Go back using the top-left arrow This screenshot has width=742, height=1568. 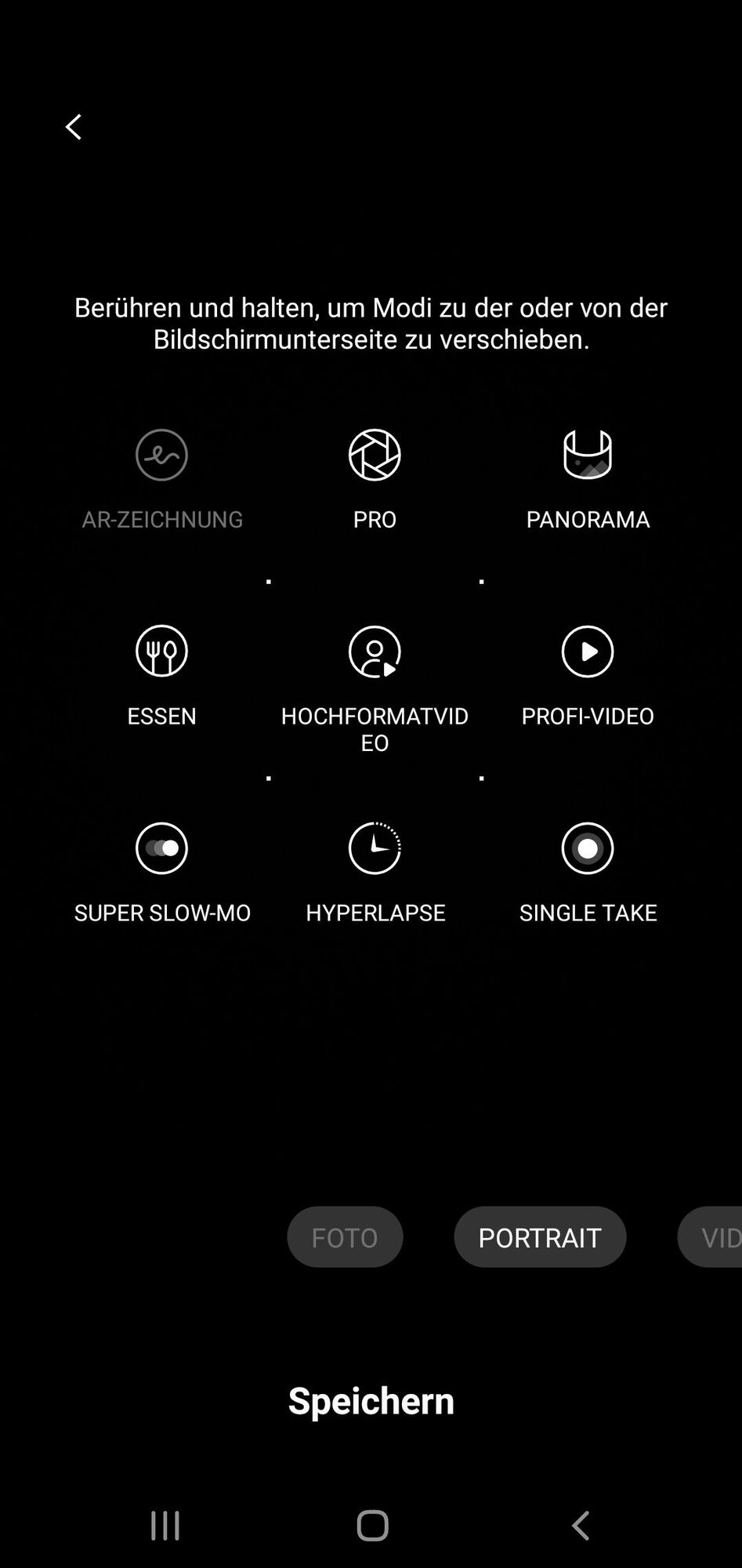(x=74, y=127)
